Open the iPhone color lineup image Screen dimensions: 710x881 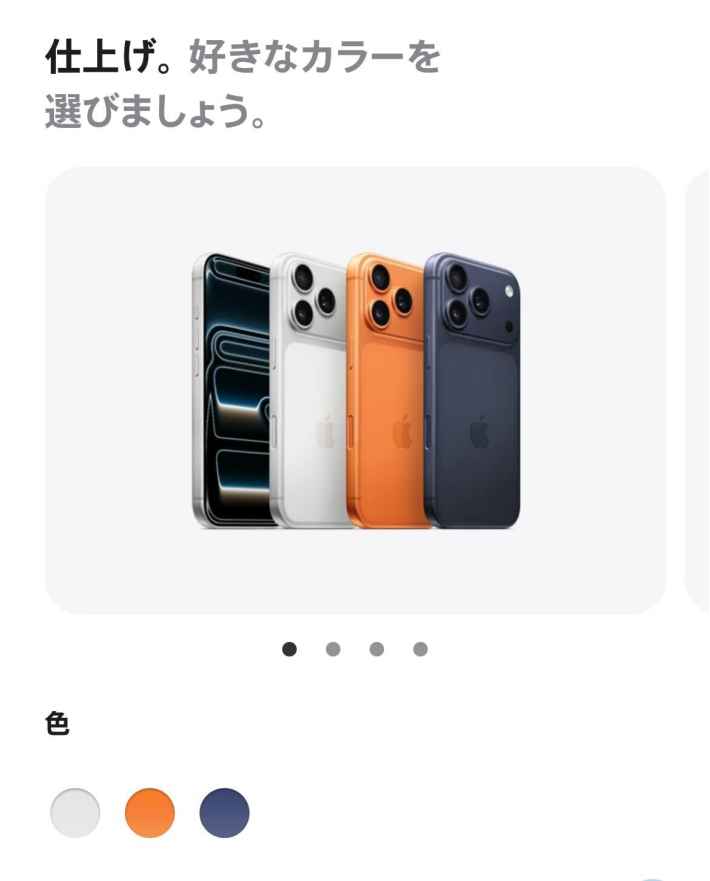tap(356, 390)
